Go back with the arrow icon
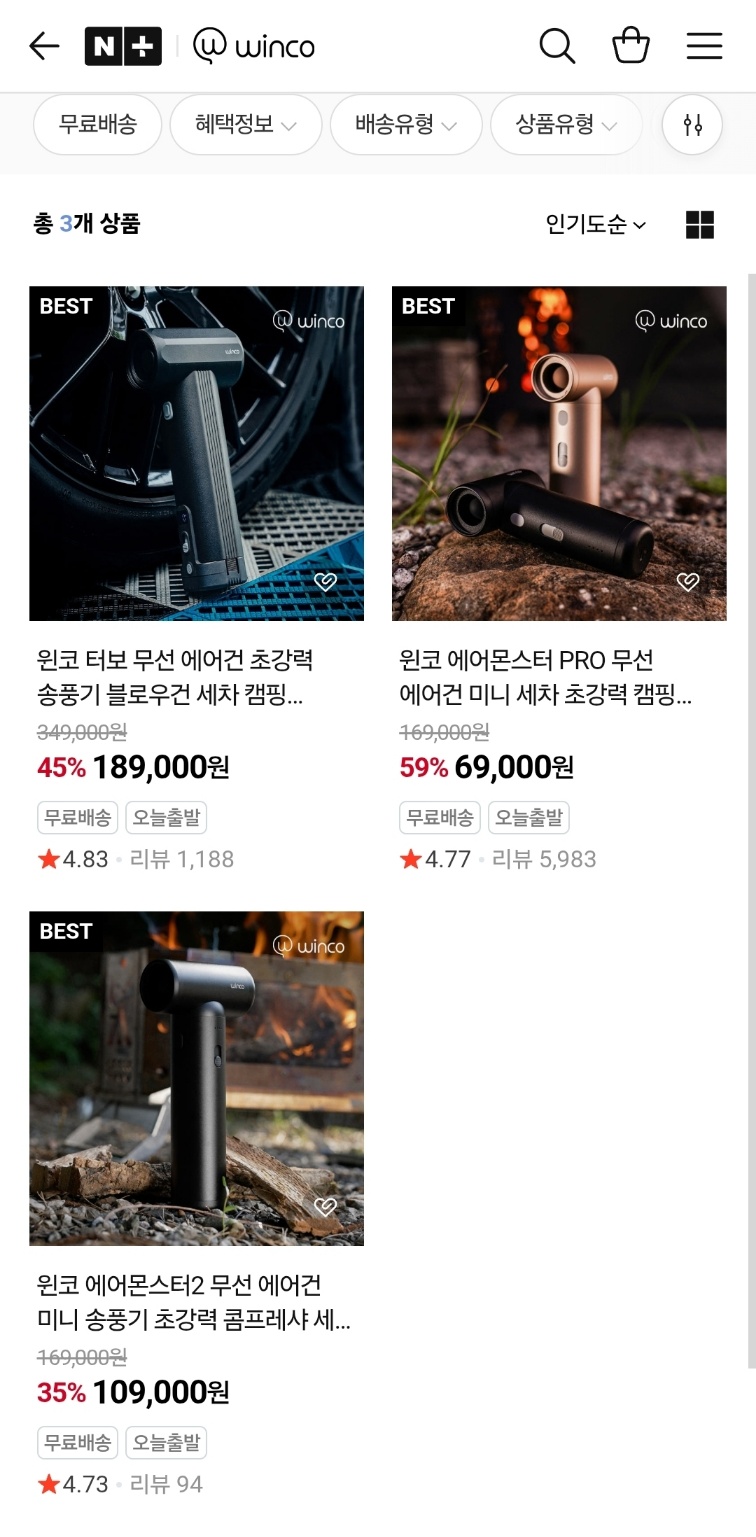This screenshot has width=756, height=1537. (x=44, y=46)
